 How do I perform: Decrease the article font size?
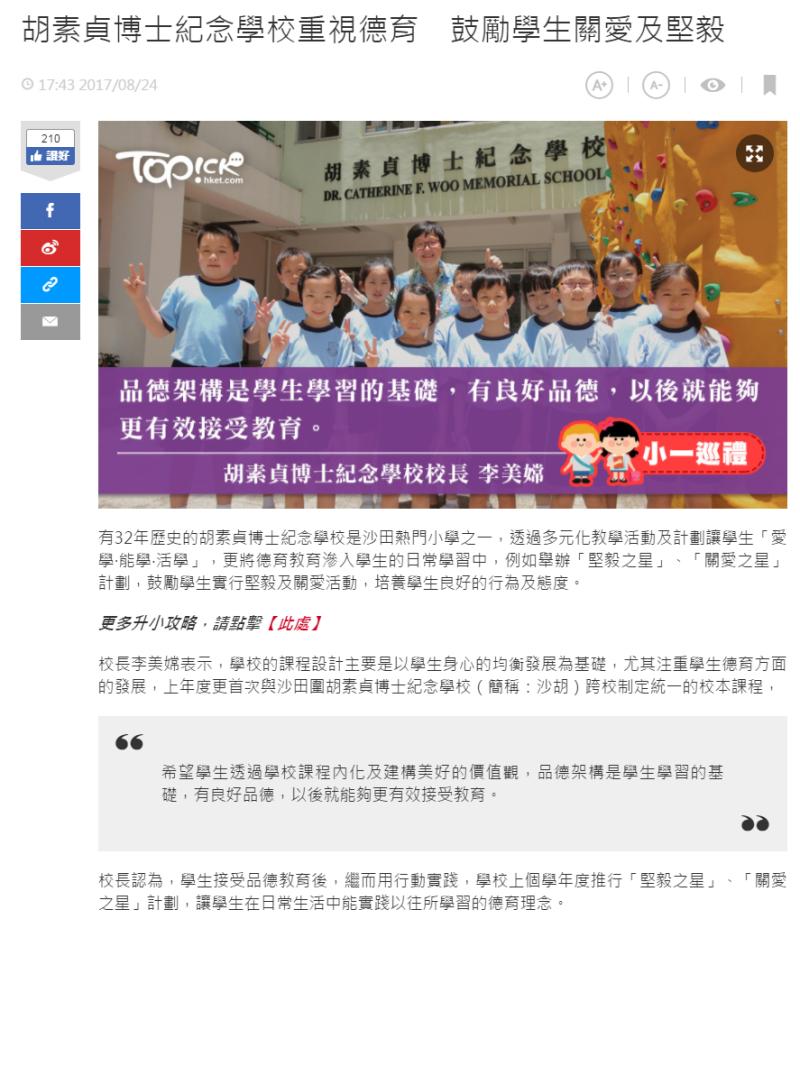click(656, 85)
